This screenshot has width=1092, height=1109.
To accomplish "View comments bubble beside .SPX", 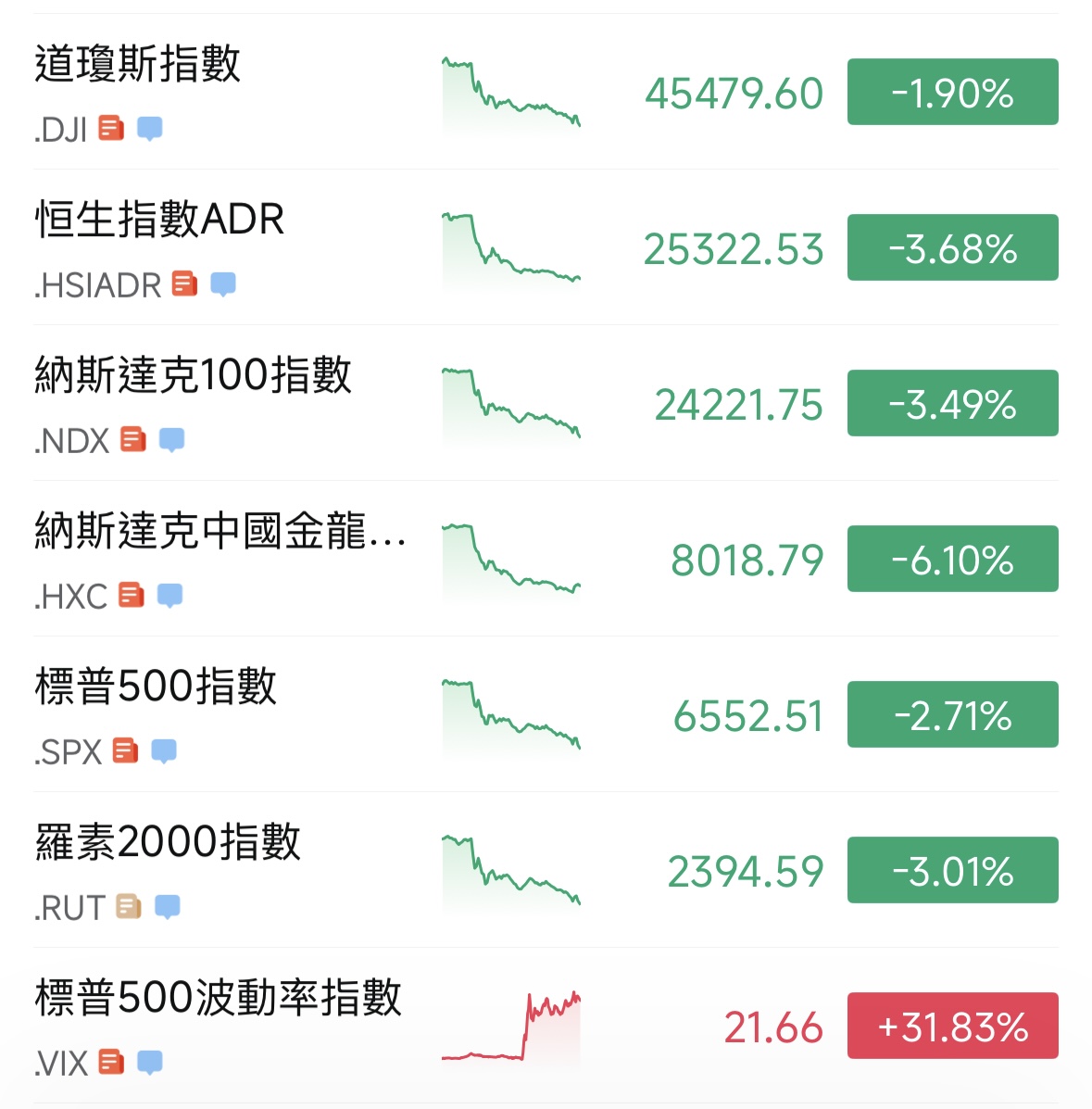I will (x=164, y=750).
